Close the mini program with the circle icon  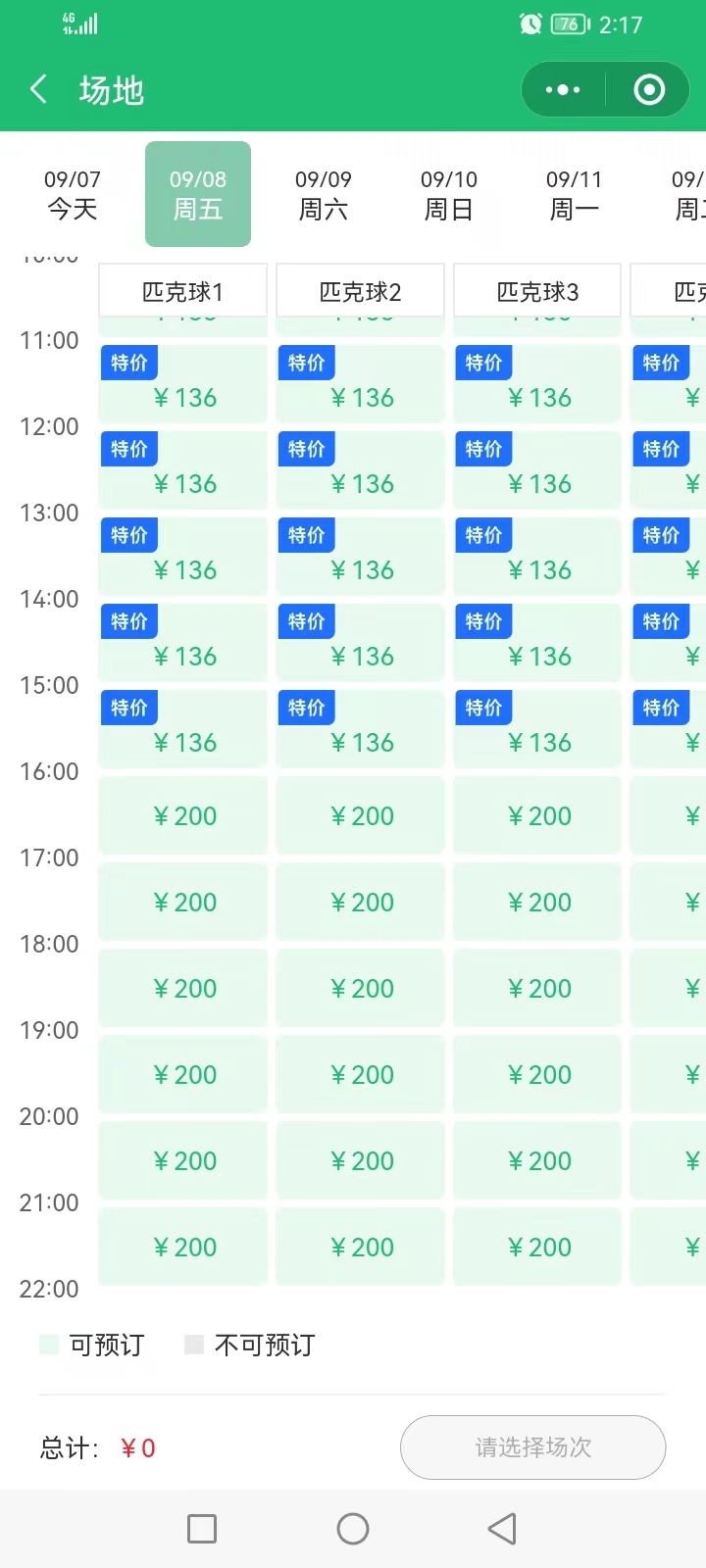[x=649, y=90]
